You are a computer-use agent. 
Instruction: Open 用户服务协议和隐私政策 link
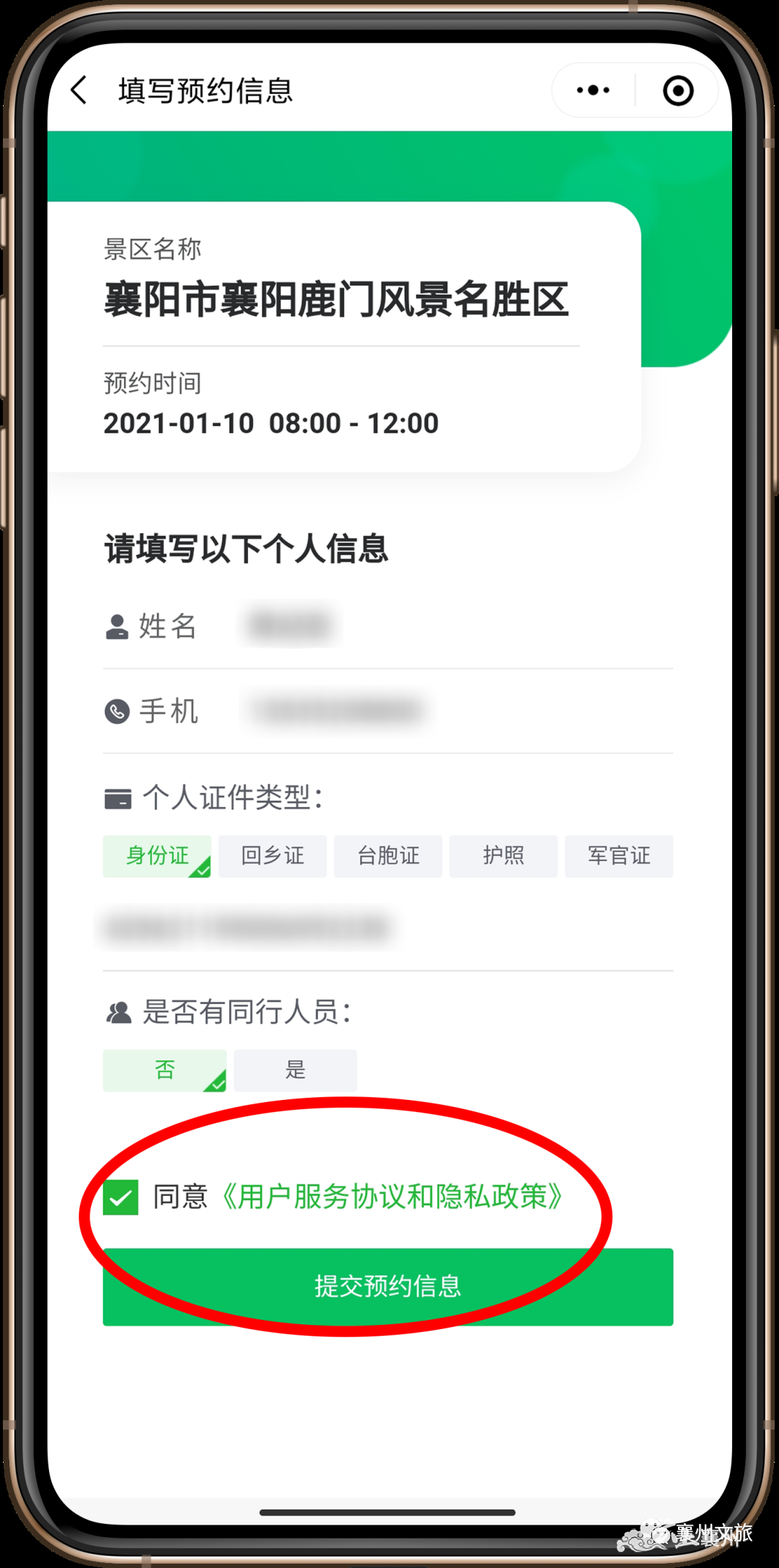coord(392,1197)
